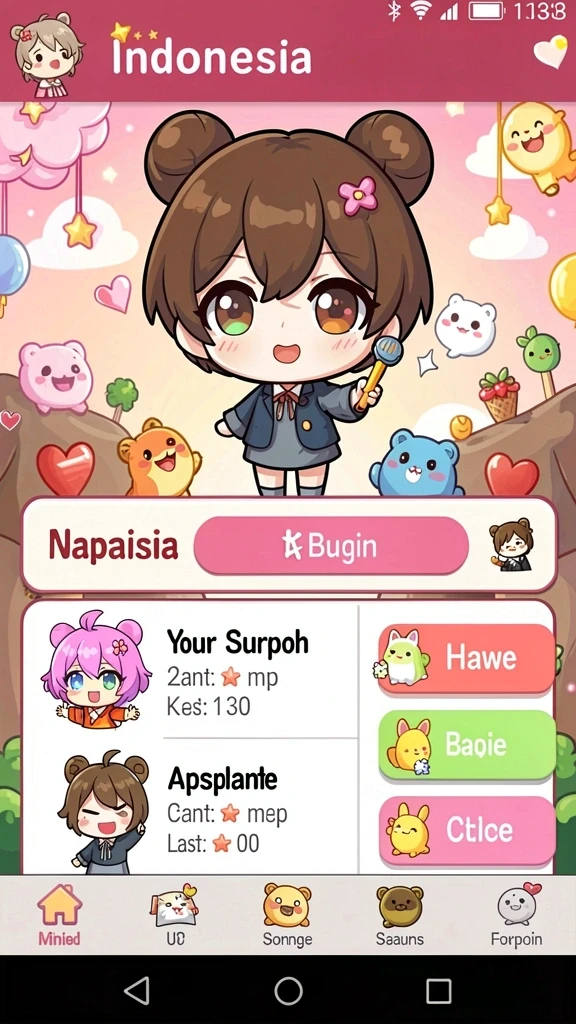The image size is (576, 1024).
Task: Go to the Sonnge tab
Action: tap(287, 915)
